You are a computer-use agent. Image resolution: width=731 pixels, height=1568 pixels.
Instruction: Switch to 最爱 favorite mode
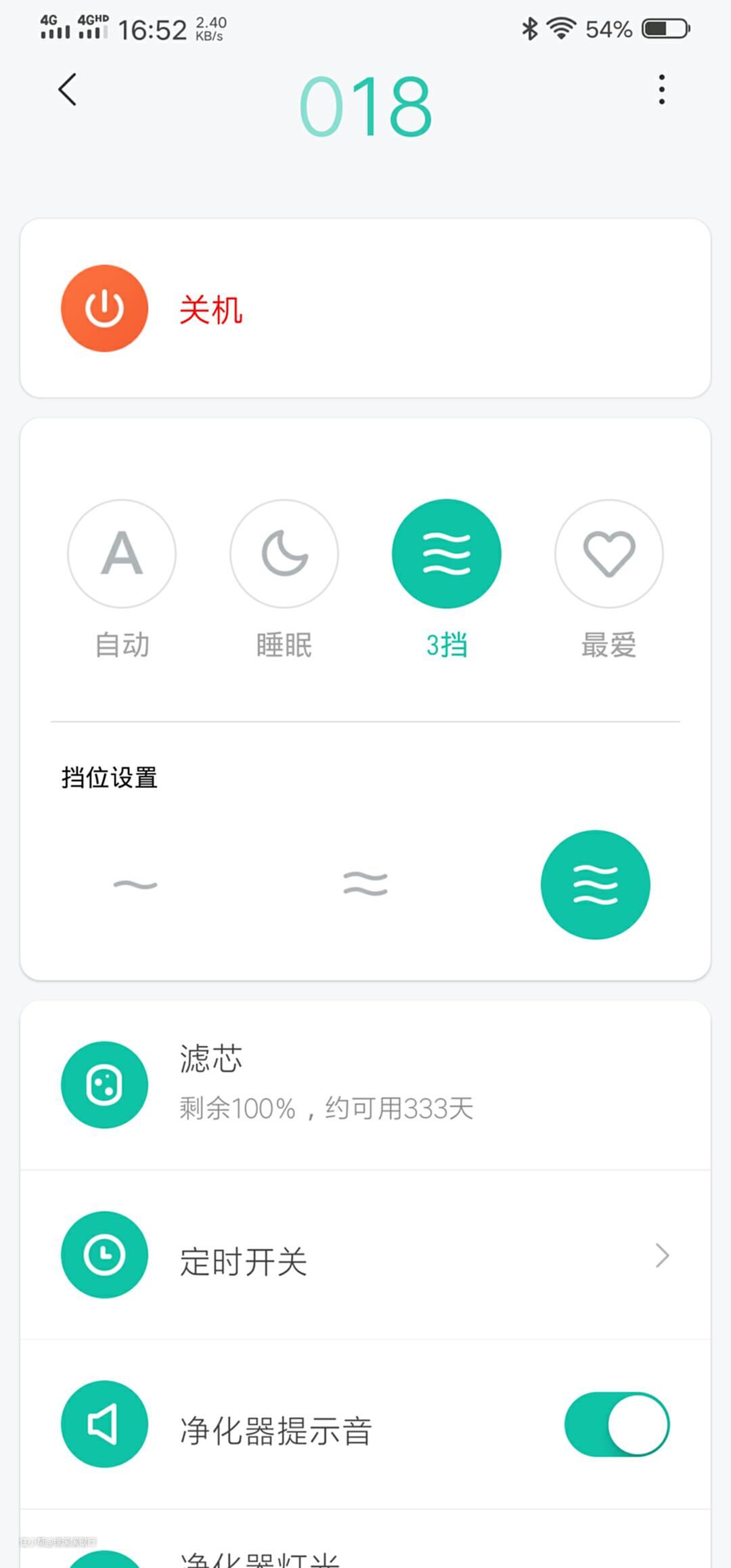click(609, 554)
